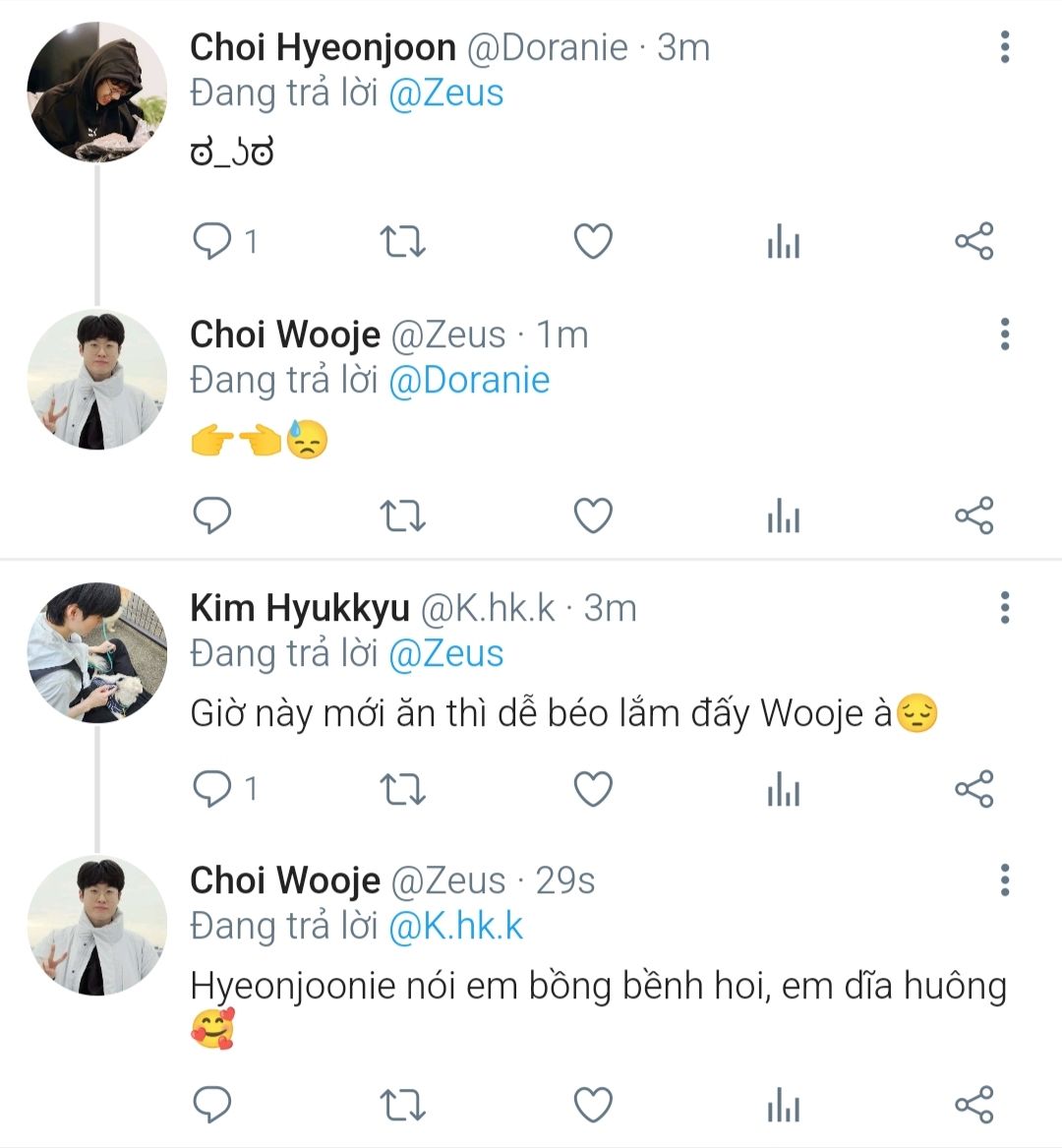Reply to Choi Hyeonjoon's tweet
The width and height of the screenshot is (1062, 1148).
point(211,241)
